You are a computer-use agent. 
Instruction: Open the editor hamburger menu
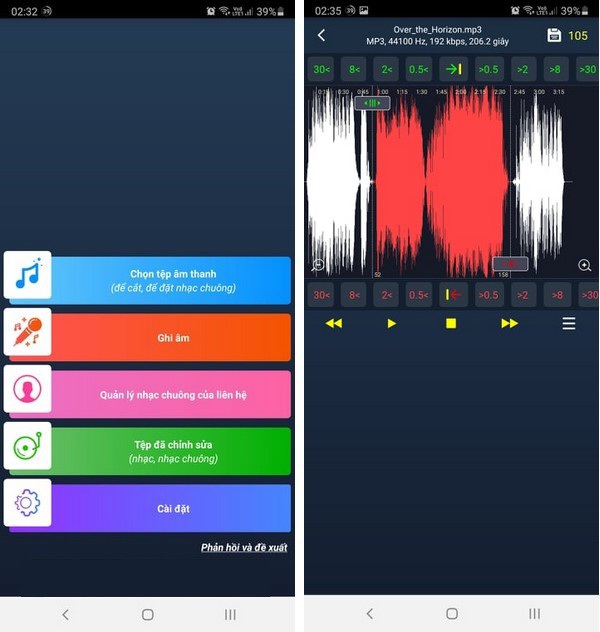tap(569, 324)
